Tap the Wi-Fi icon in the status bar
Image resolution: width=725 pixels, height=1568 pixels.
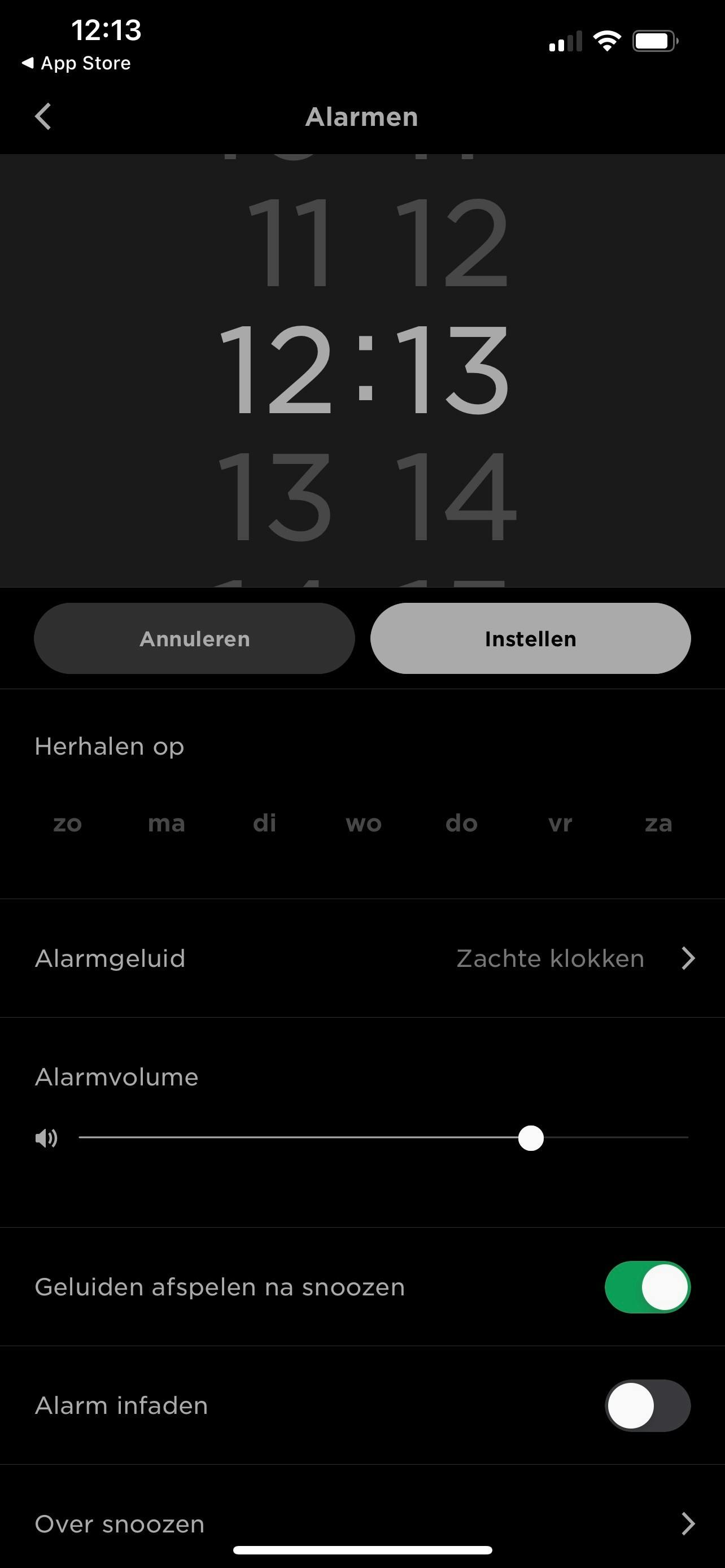pos(606,40)
